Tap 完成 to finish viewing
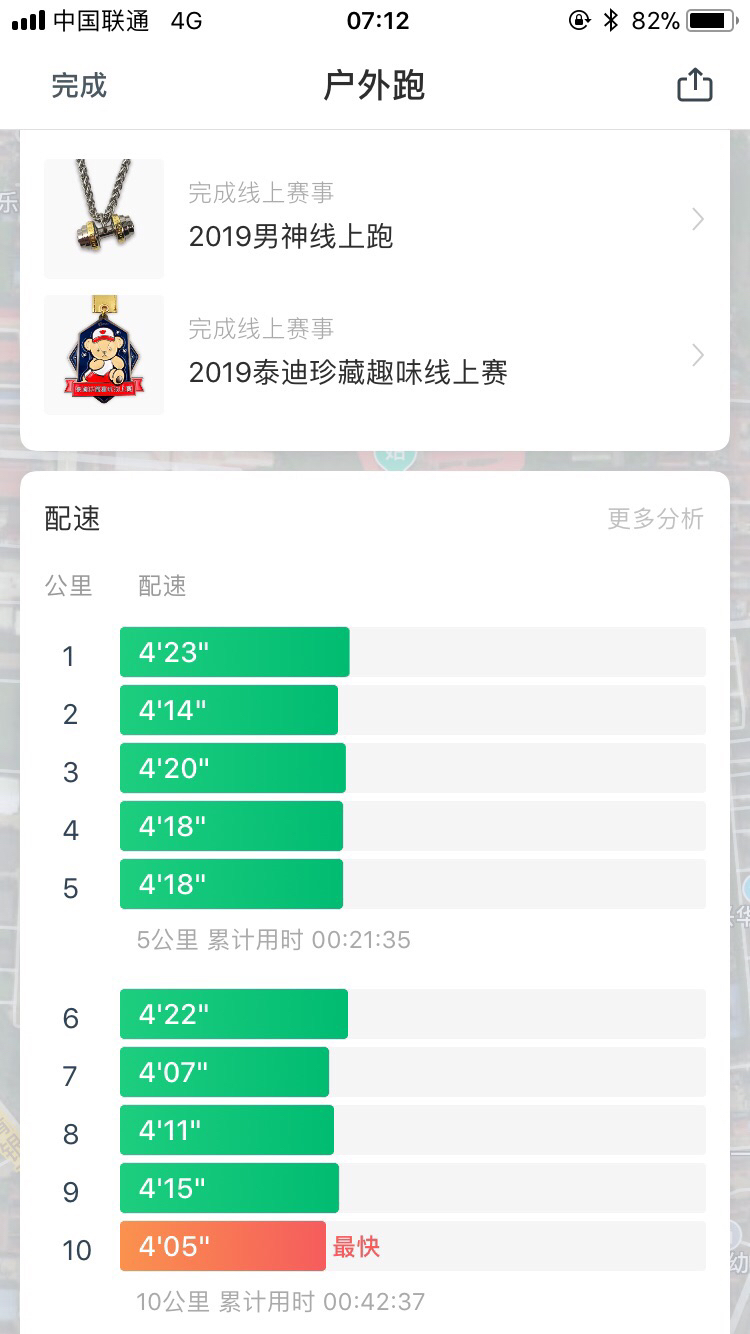This screenshot has width=750, height=1334. pyautogui.click(x=79, y=86)
